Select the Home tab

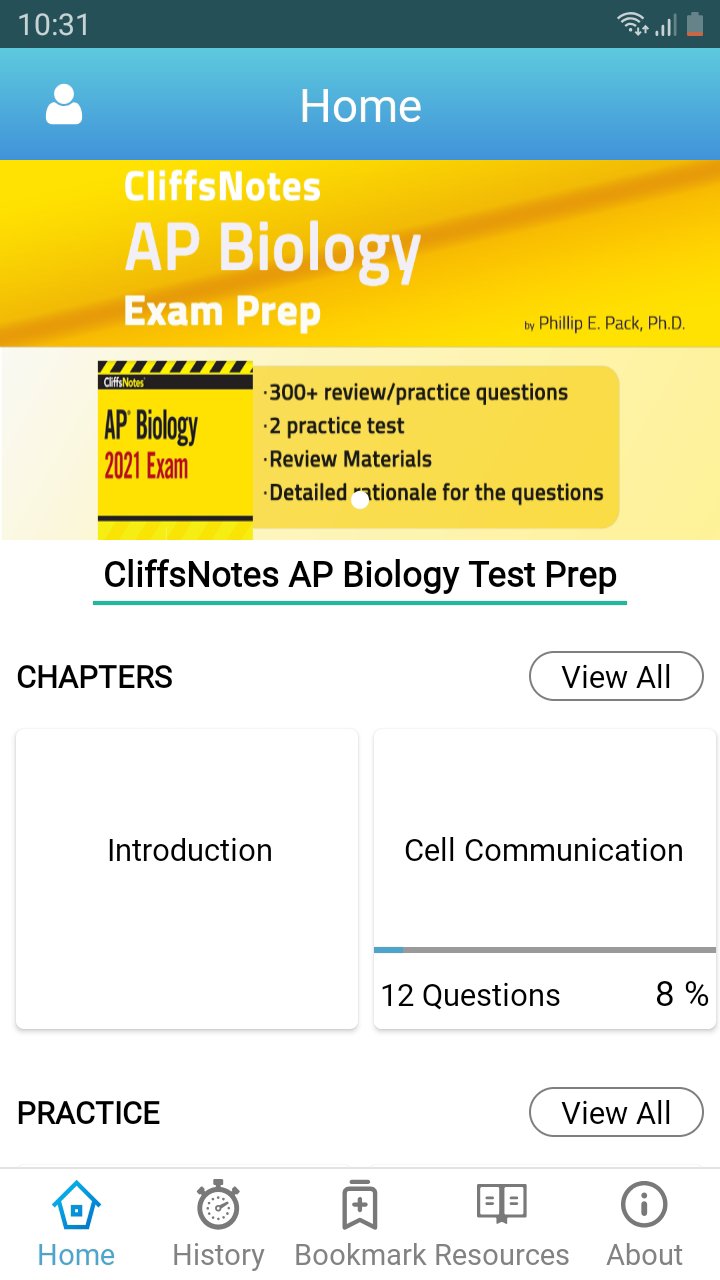coord(76,1224)
